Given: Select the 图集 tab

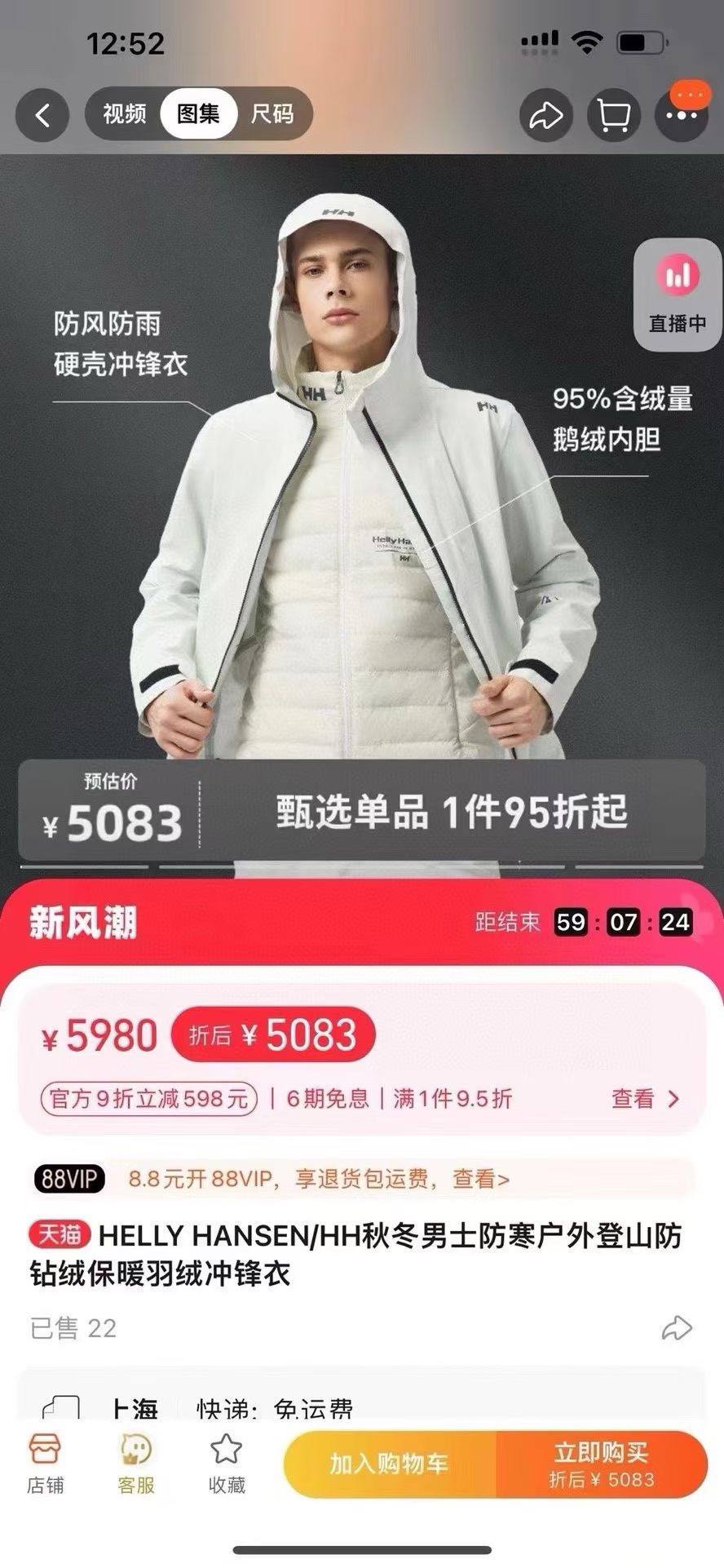Looking at the screenshot, I should coord(198,114).
